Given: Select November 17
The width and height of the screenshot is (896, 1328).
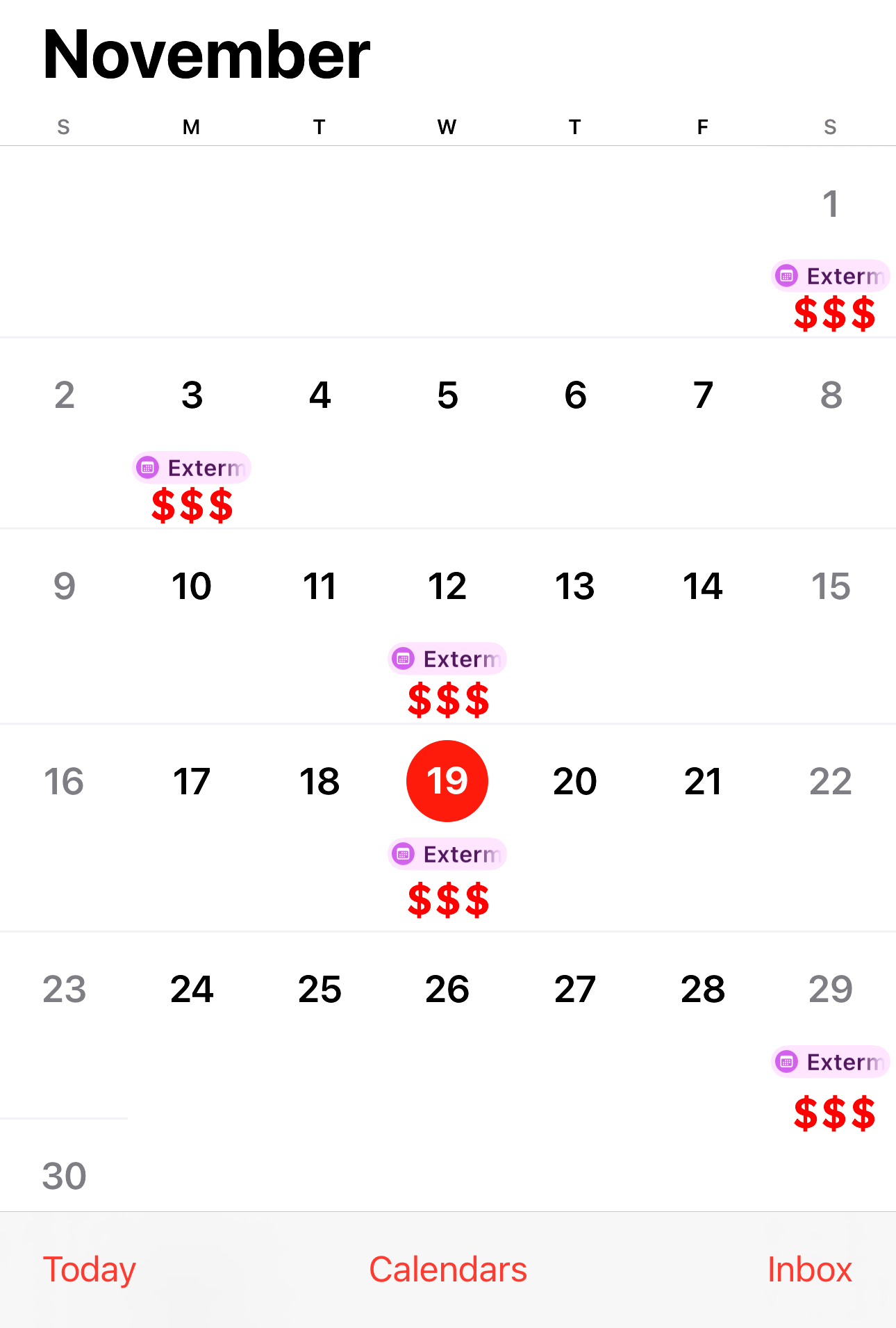Looking at the screenshot, I should [192, 782].
